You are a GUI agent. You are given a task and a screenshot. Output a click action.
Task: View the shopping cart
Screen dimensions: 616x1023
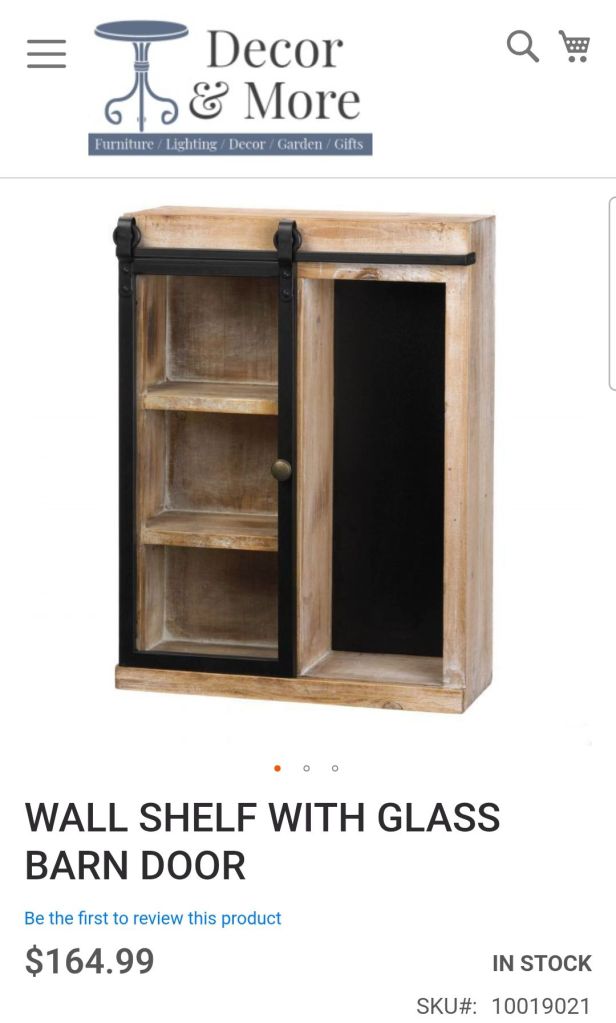575,46
